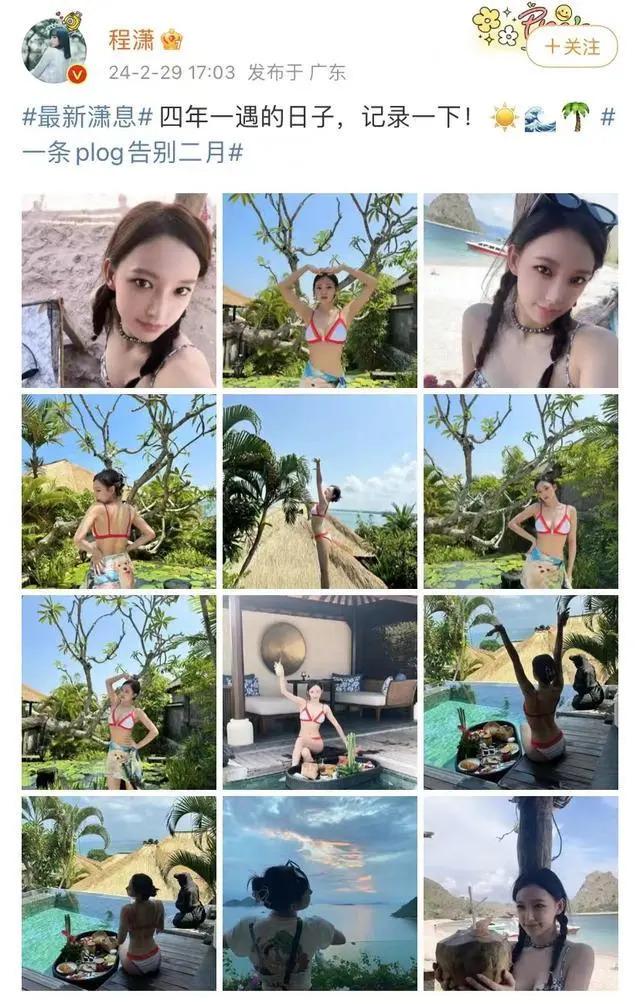Open the #最新潇息# hashtag

[x=88, y=118]
